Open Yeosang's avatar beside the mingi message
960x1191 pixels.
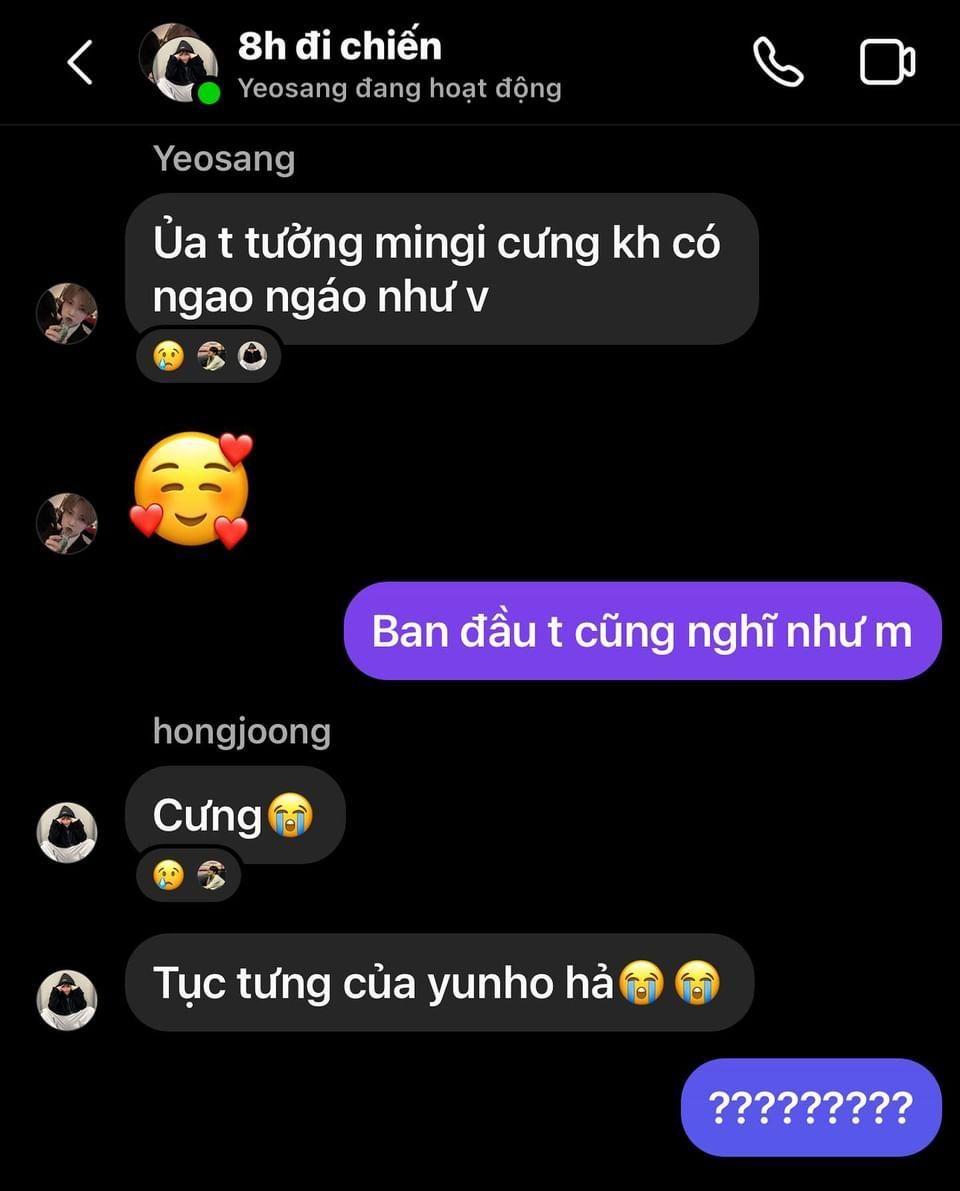point(67,314)
